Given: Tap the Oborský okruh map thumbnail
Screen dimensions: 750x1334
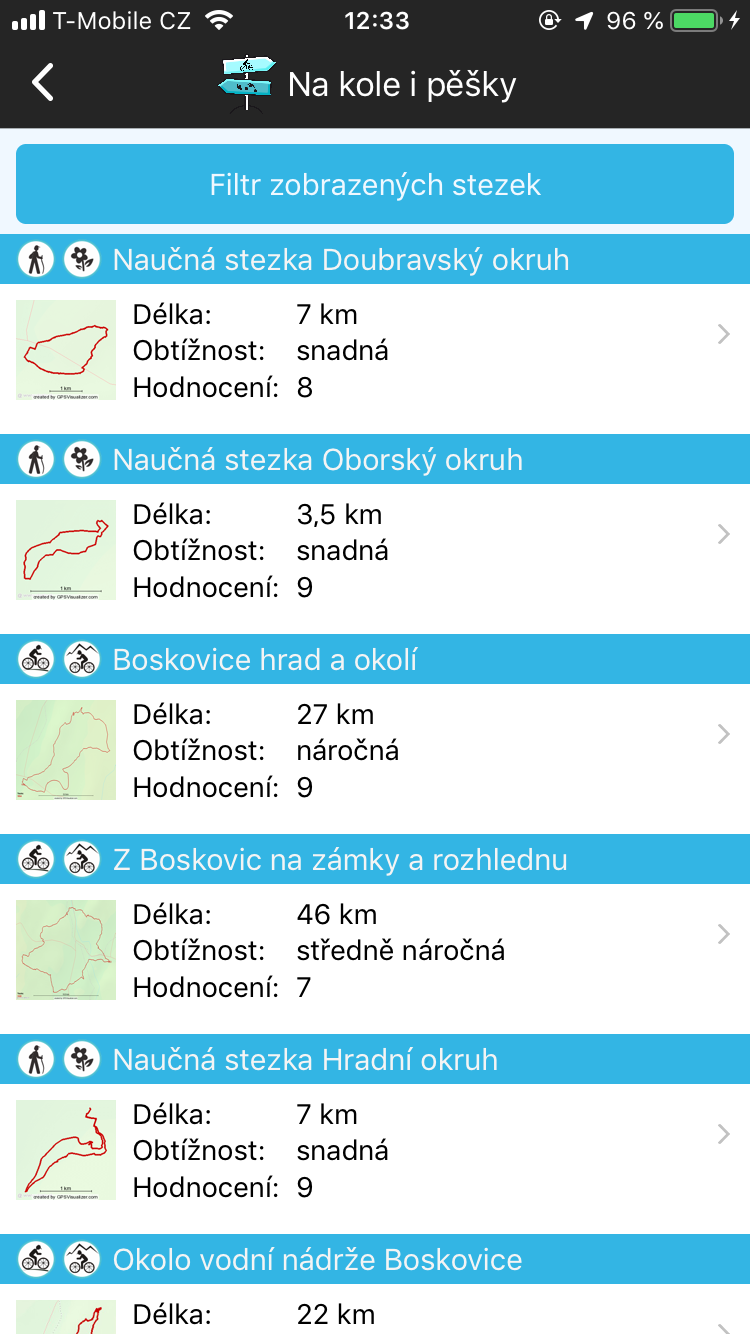Looking at the screenshot, I should click(x=65, y=550).
